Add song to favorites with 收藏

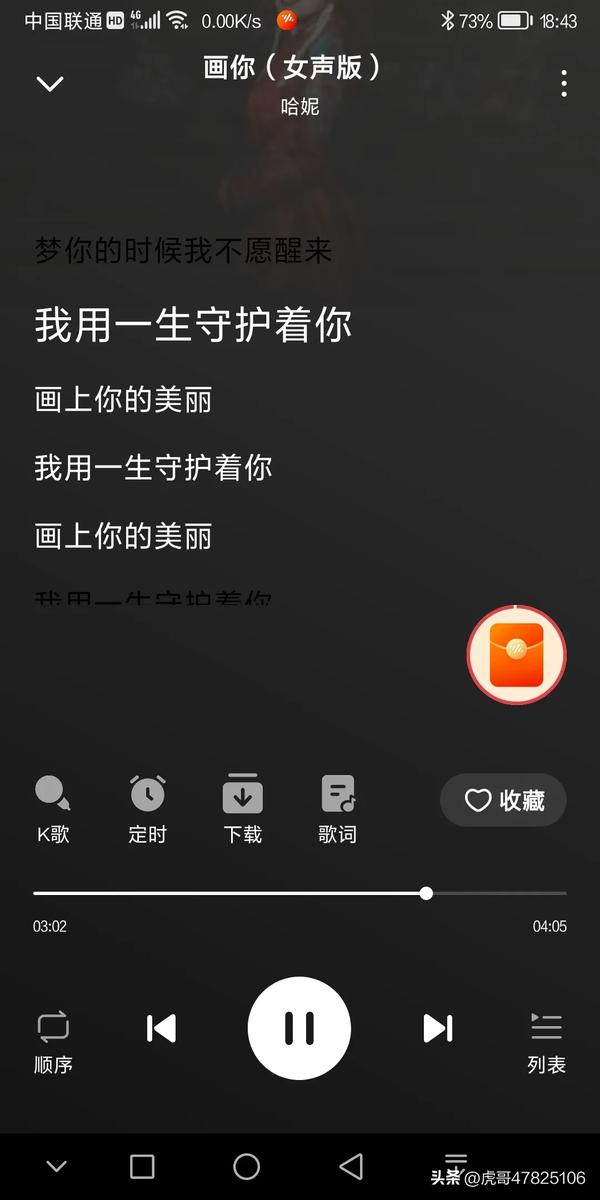pyautogui.click(x=503, y=800)
